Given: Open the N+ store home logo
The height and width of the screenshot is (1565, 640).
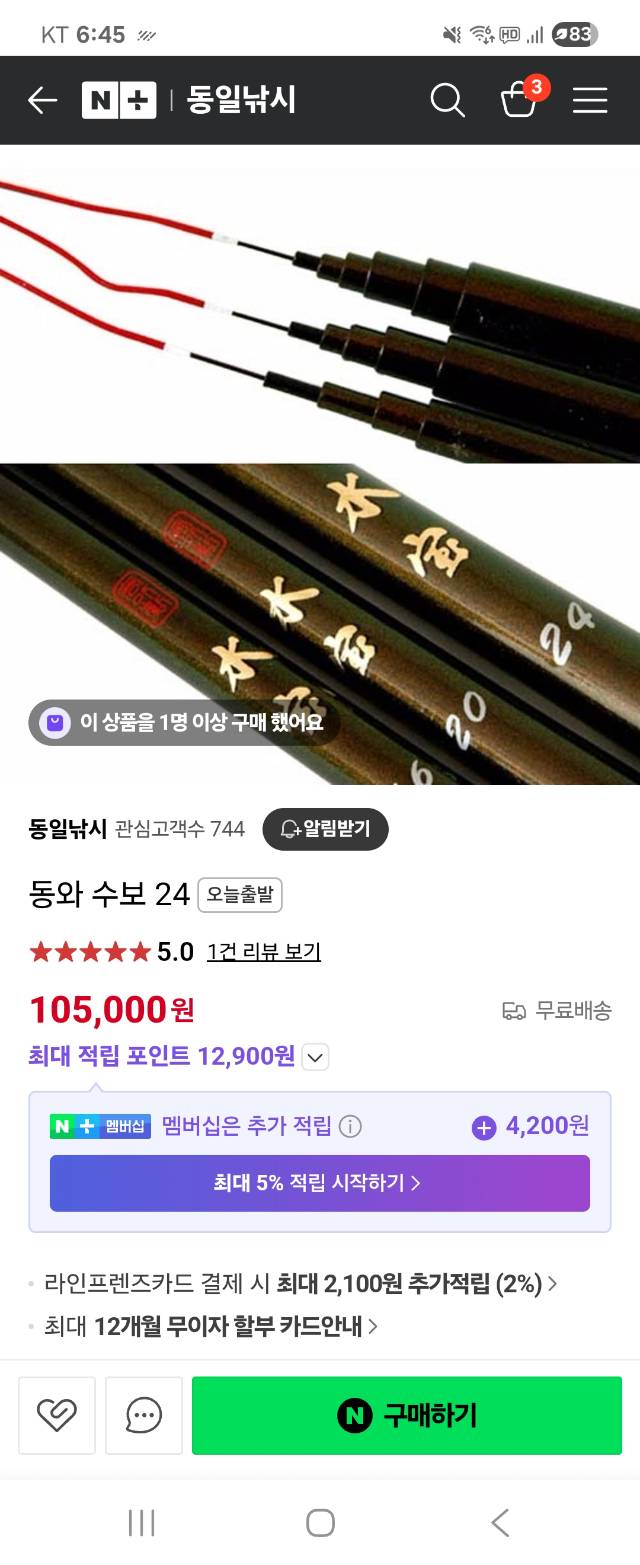Looking at the screenshot, I should point(119,100).
